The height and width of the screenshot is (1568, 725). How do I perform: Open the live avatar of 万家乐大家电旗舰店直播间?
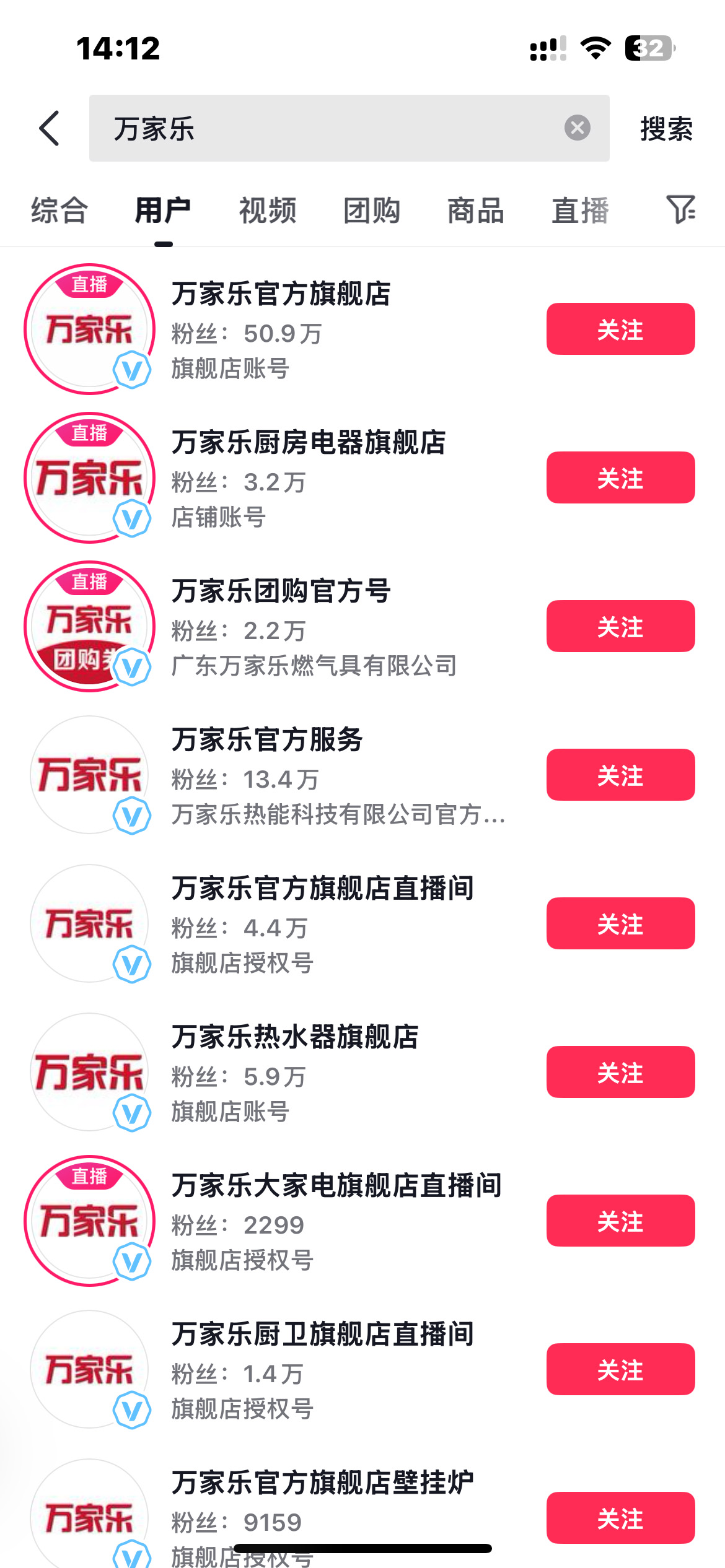coord(89,1221)
